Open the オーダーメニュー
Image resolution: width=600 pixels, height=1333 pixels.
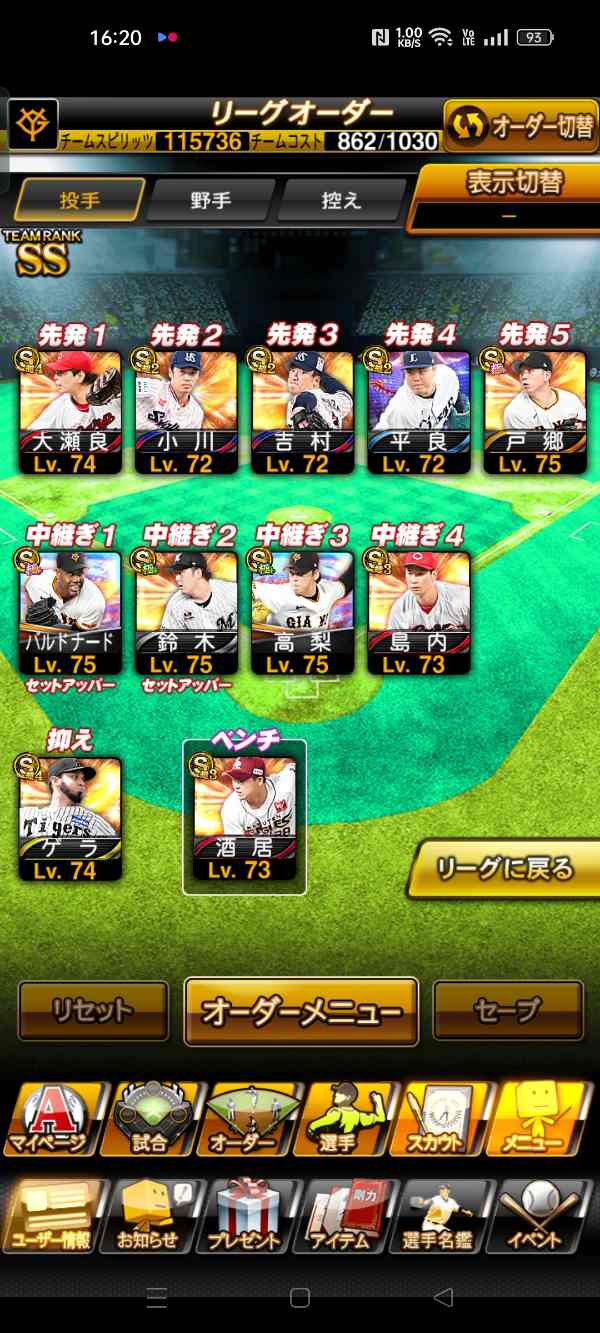[301, 1011]
